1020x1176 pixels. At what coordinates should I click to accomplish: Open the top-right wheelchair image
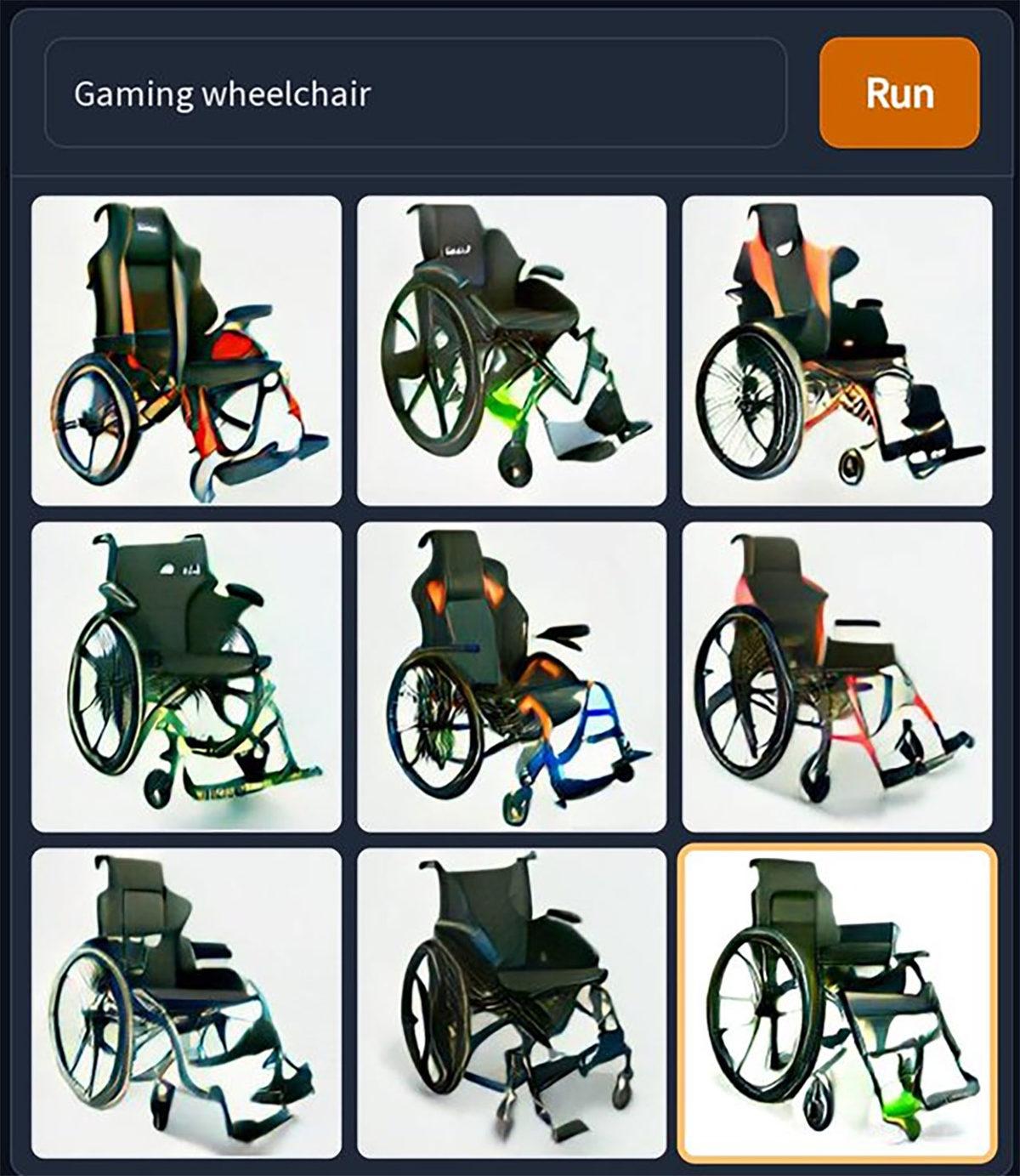[x=836, y=350]
